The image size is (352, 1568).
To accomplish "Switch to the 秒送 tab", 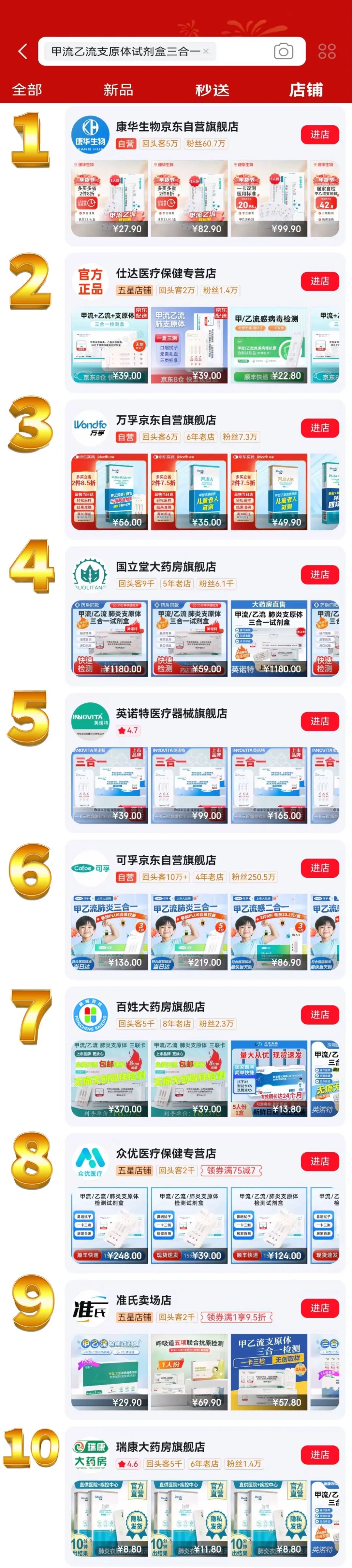I will [x=212, y=90].
